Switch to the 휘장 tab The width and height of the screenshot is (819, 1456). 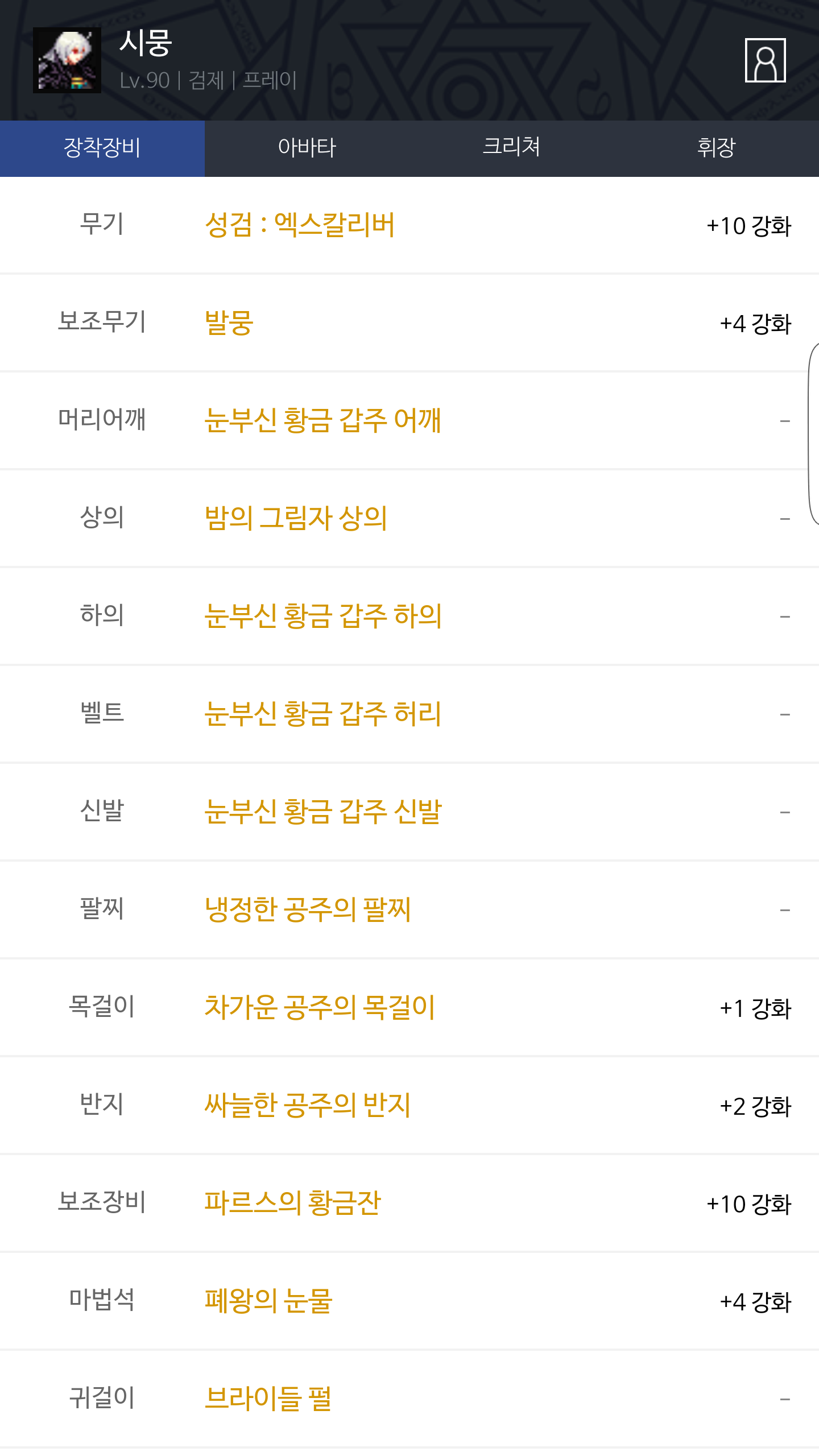click(x=717, y=148)
